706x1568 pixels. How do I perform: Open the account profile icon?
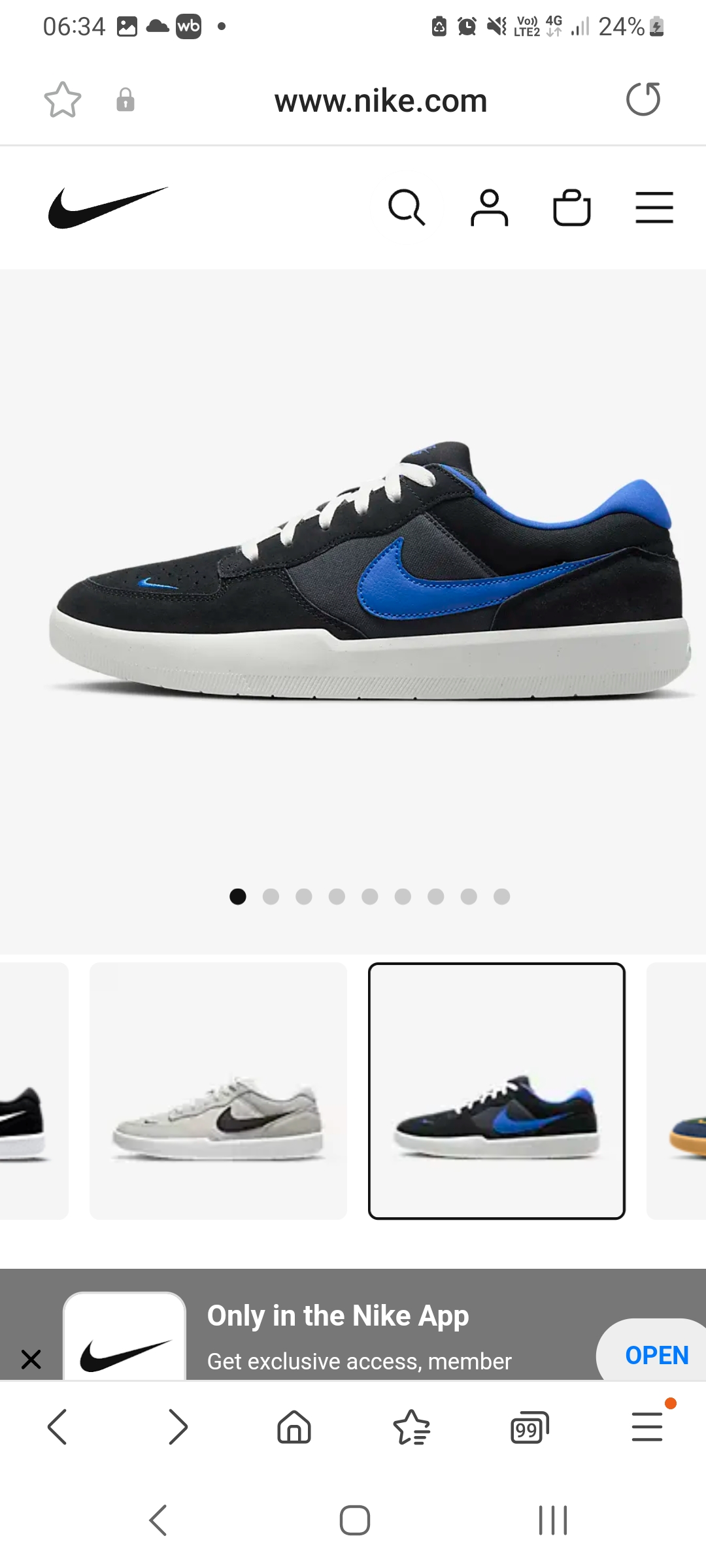[489, 208]
